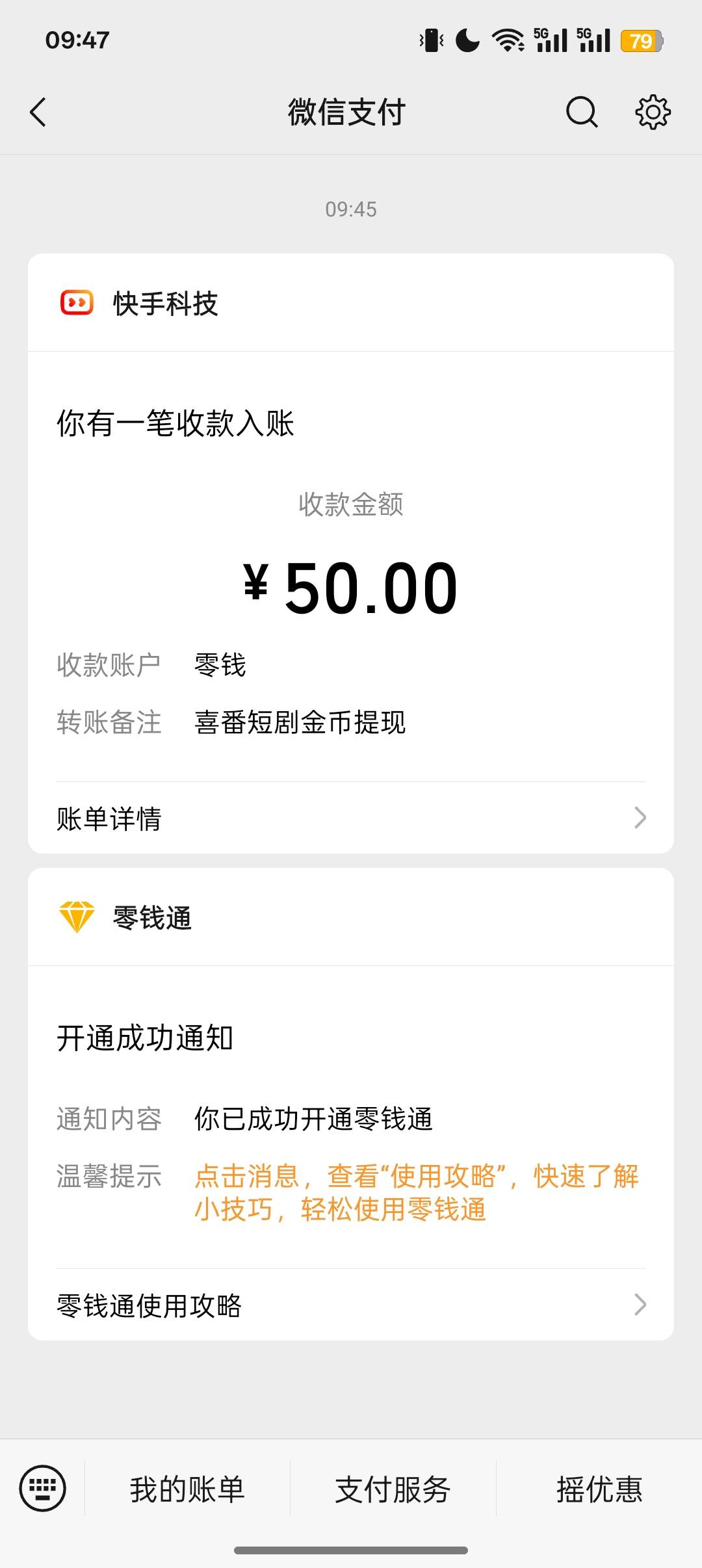View 账单详情 for the ¥50.00 payment
This screenshot has width=702, height=1568.
pyautogui.click(x=351, y=818)
